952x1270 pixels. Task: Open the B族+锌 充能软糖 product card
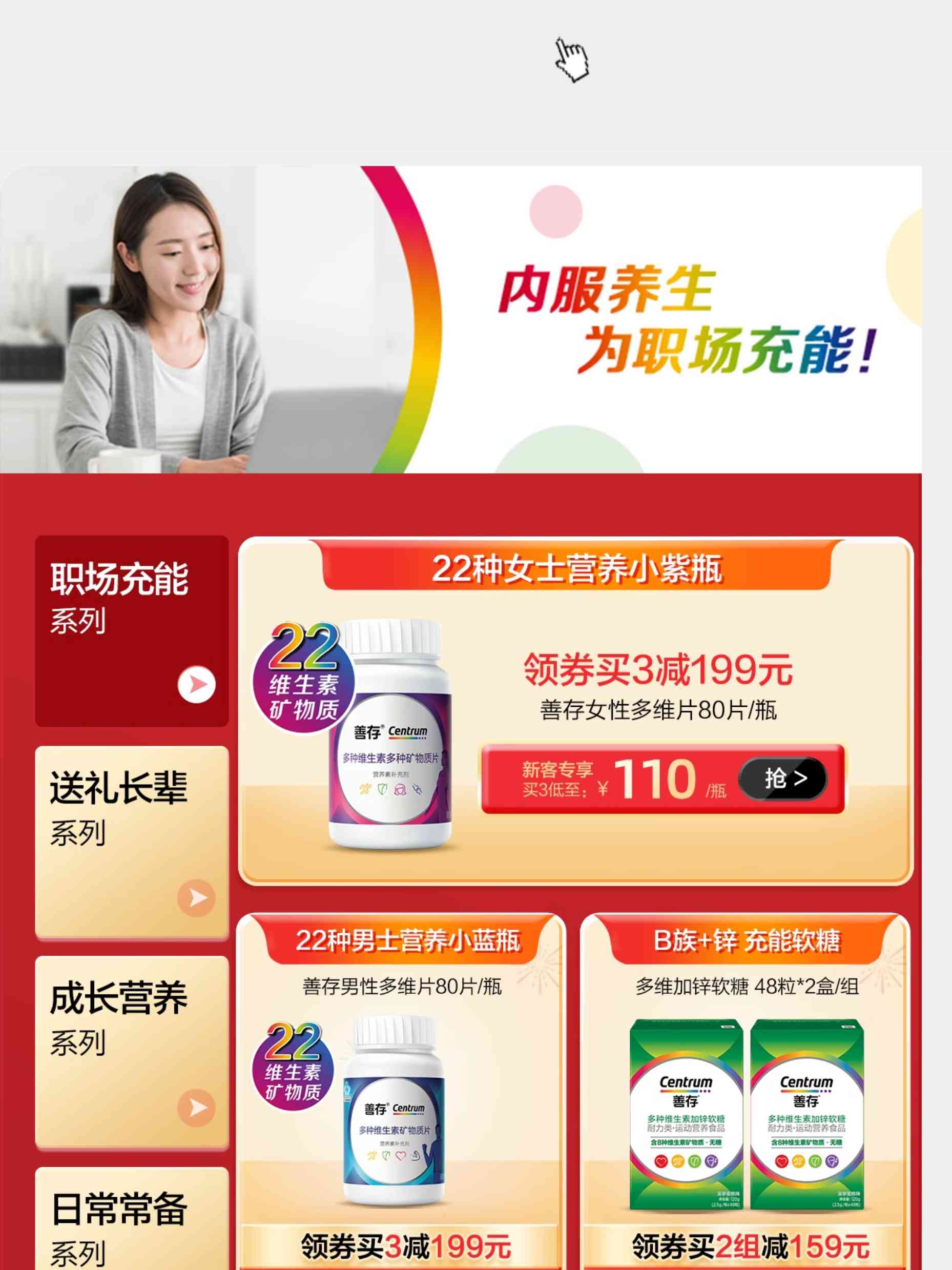pos(746,1091)
